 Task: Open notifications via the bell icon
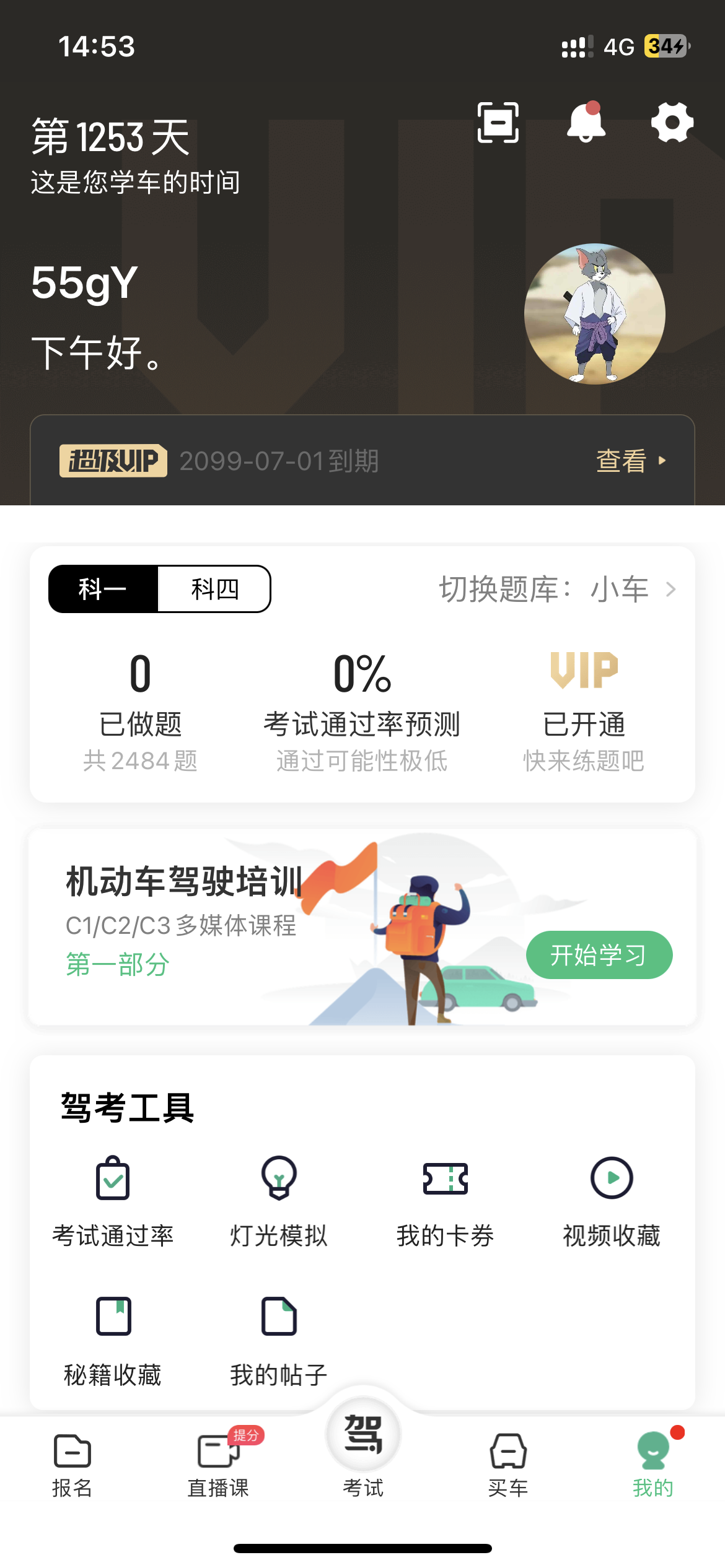coord(585,121)
